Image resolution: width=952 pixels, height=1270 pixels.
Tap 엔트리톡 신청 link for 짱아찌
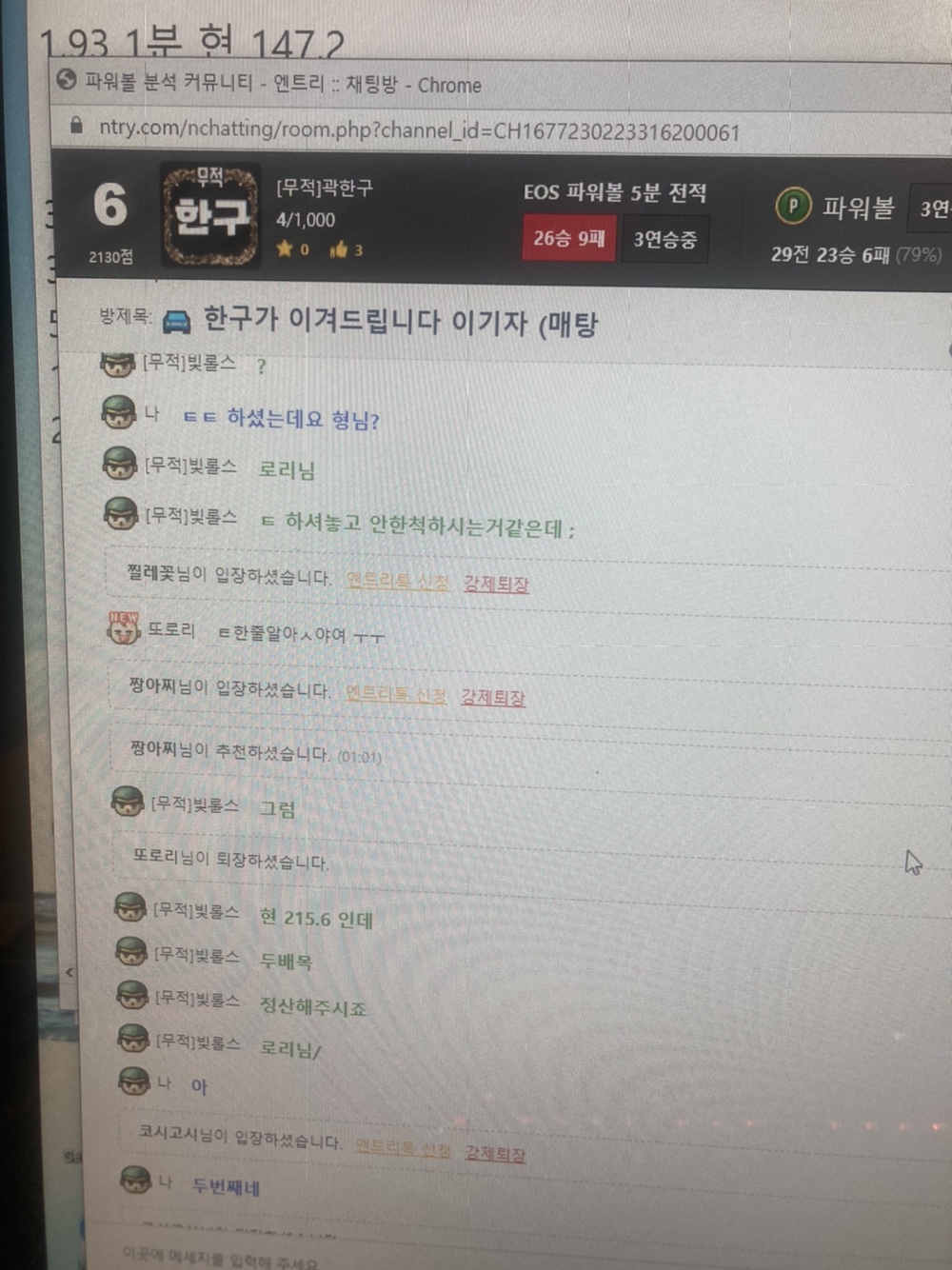click(395, 694)
